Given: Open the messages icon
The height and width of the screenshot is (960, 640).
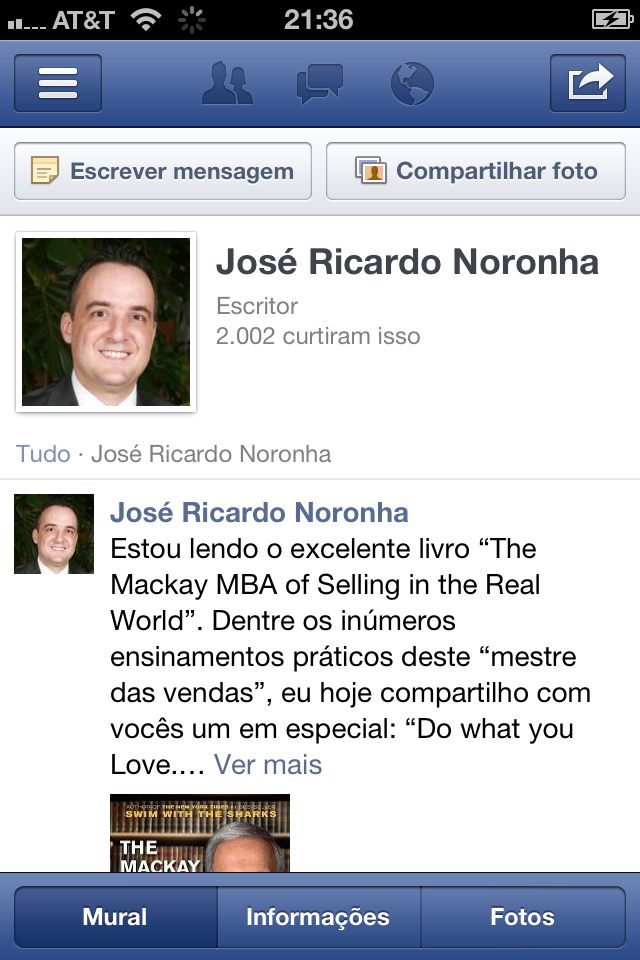Looking at the screenshot, I should coord(320,83).
